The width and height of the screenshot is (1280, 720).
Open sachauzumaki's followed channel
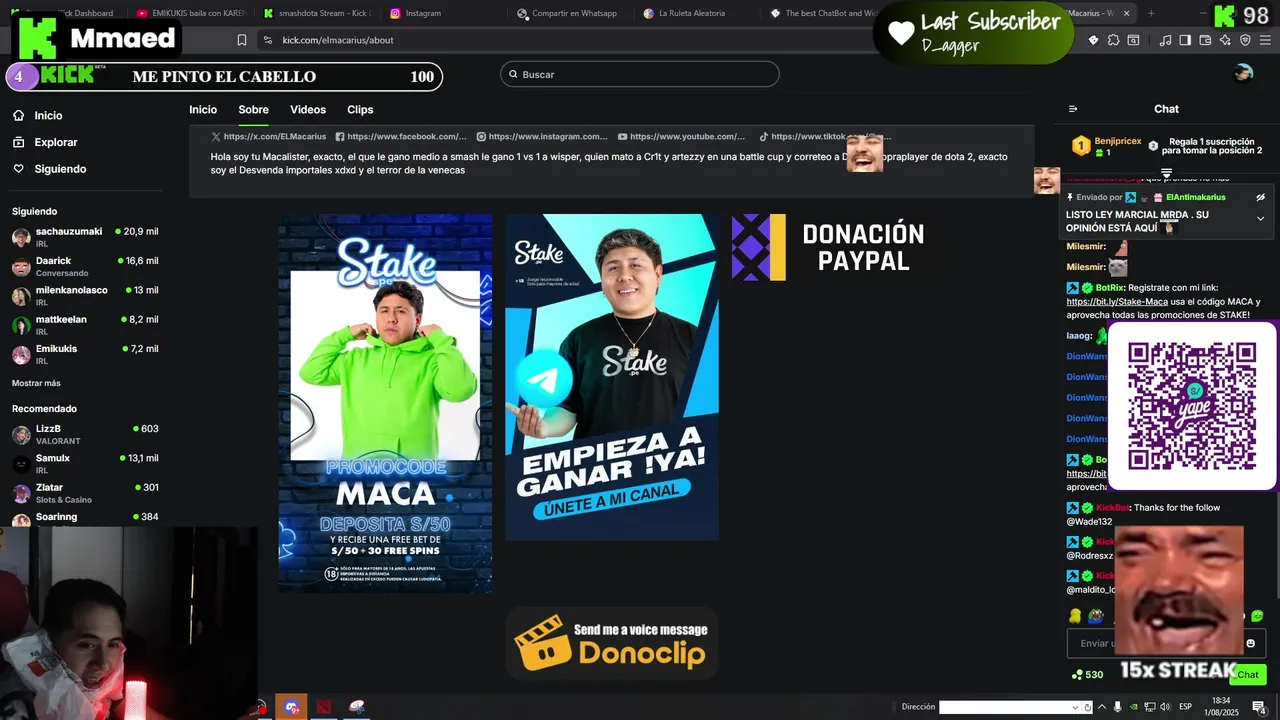tap(68, 232)
